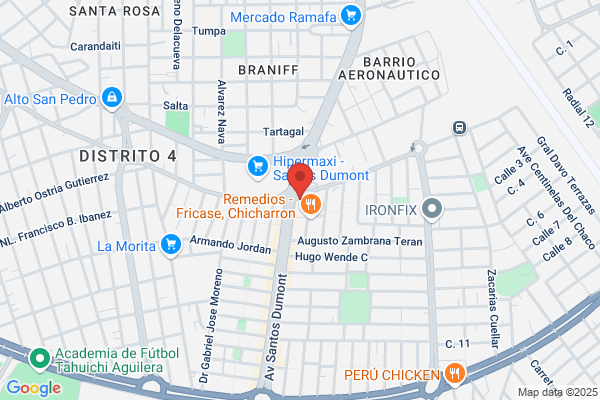Tap the bus station icon near Calle 3

click(460, 127)
